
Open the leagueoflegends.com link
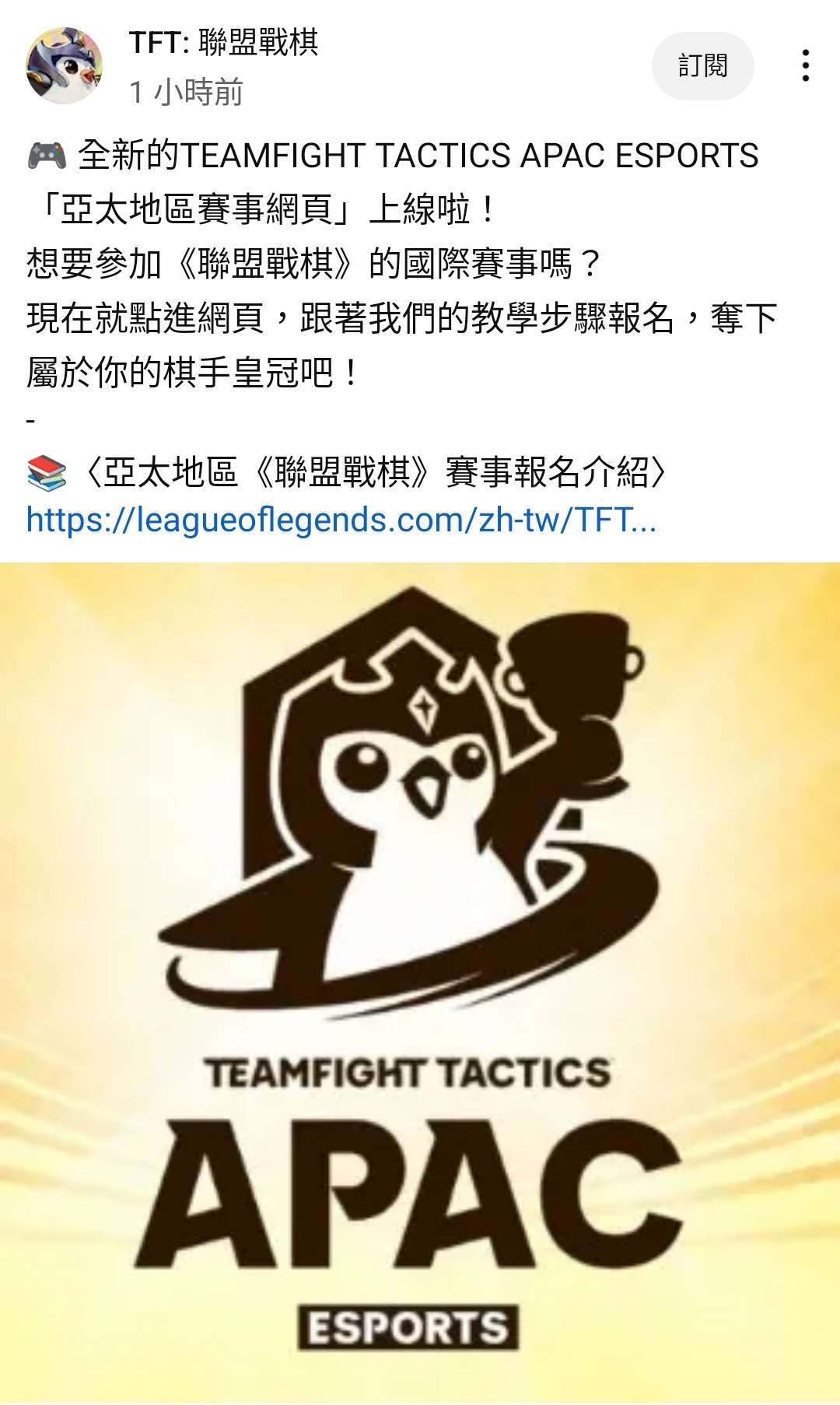click(341, 520)
